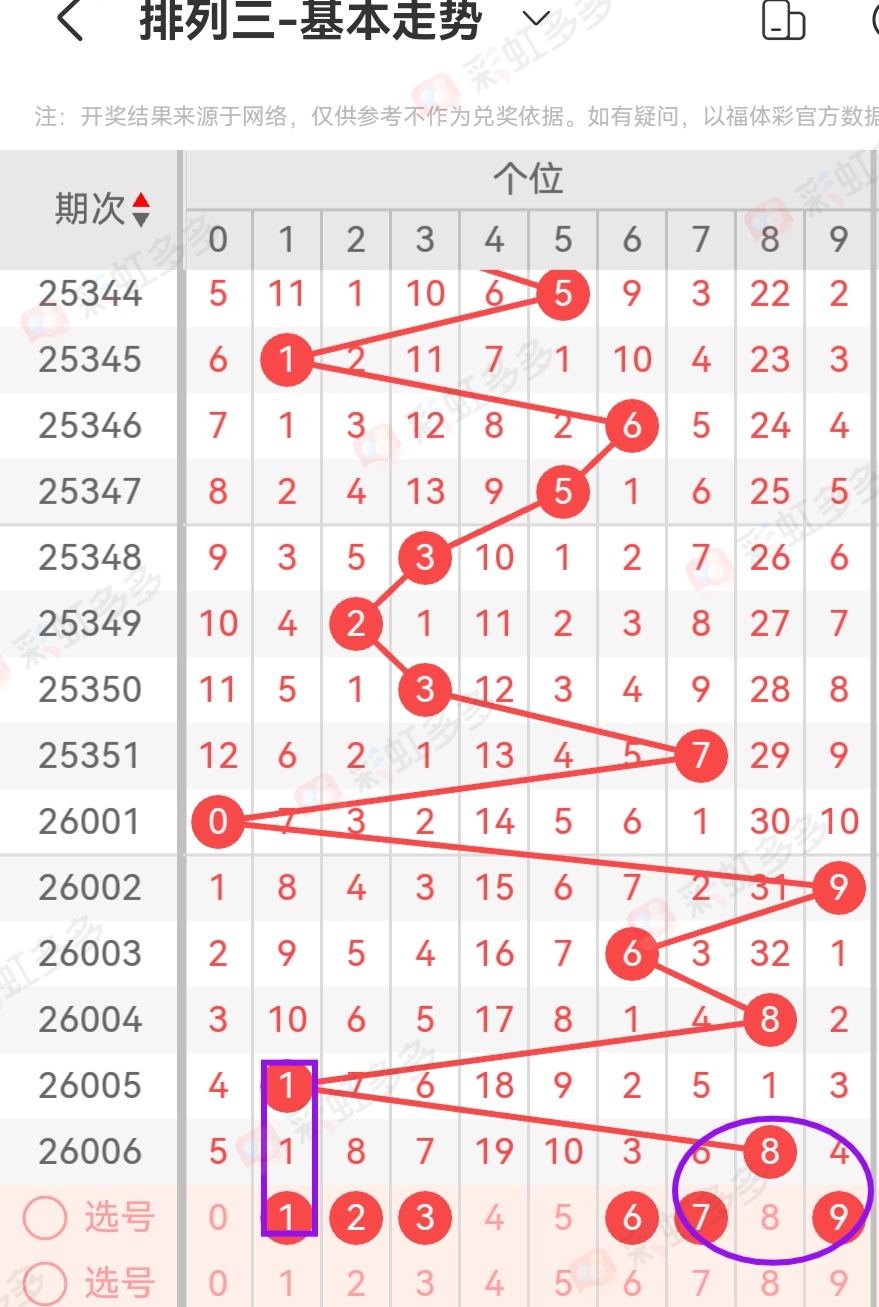The height and width of the screenshot is (1307, 879).
Task: Open the 排列三-基本走势 chart type dropdown
Action: [533, 20]
